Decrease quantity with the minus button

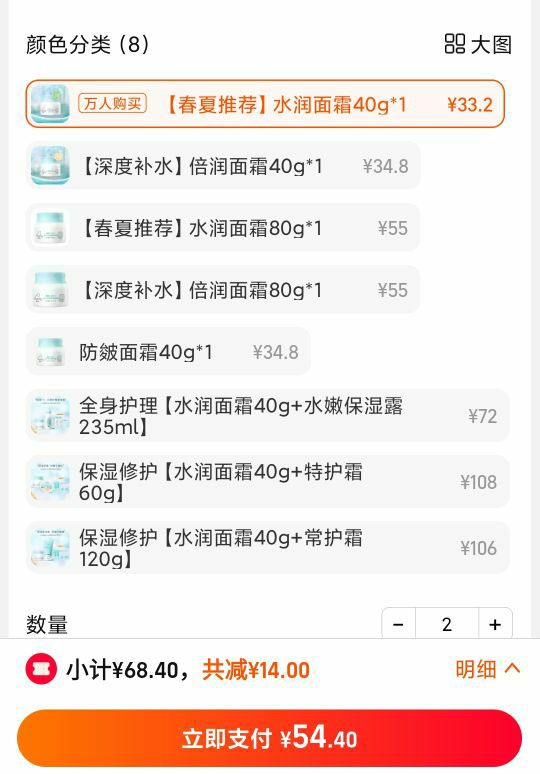399,624
